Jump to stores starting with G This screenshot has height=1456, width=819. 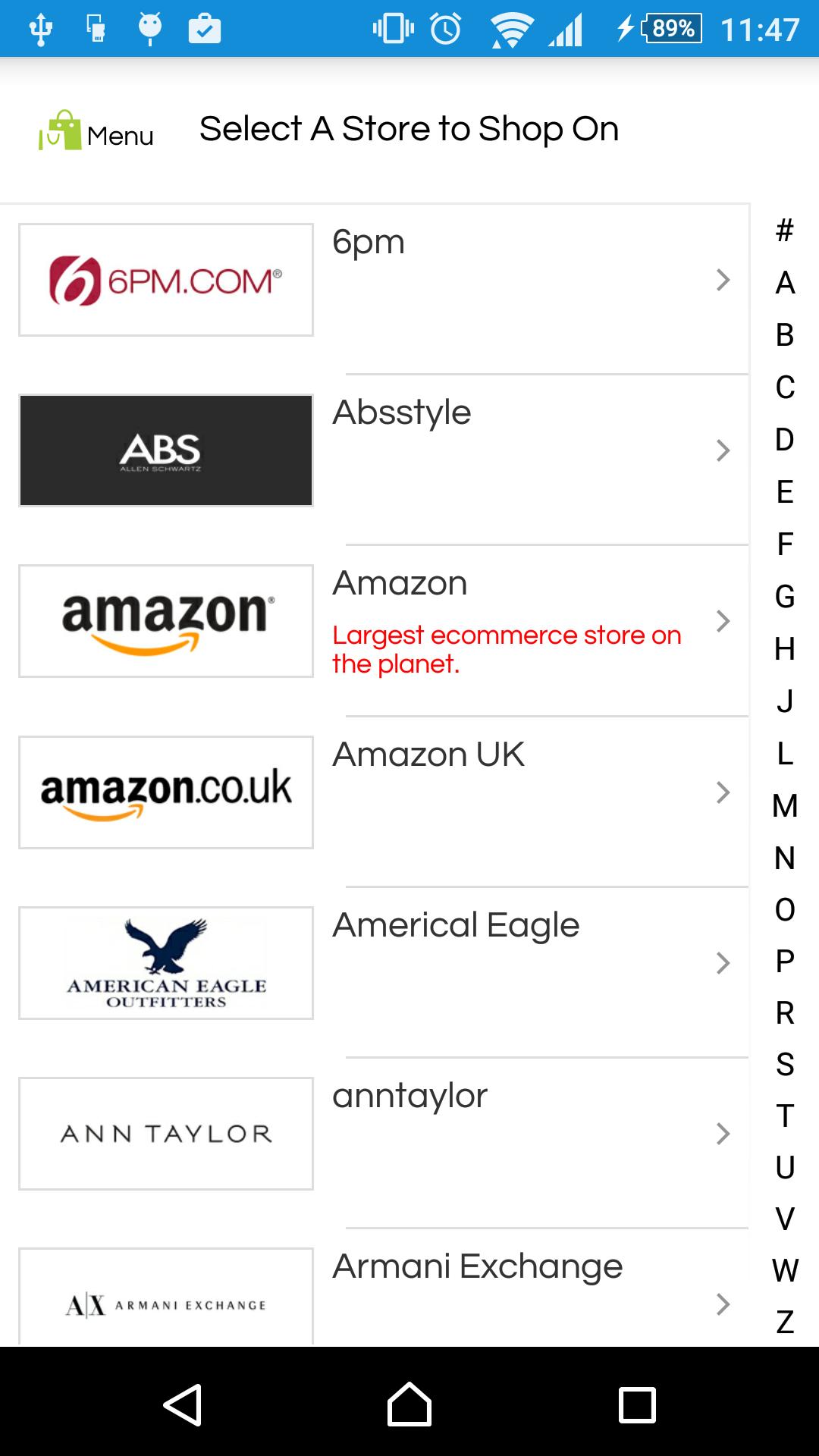pos(785,597)
